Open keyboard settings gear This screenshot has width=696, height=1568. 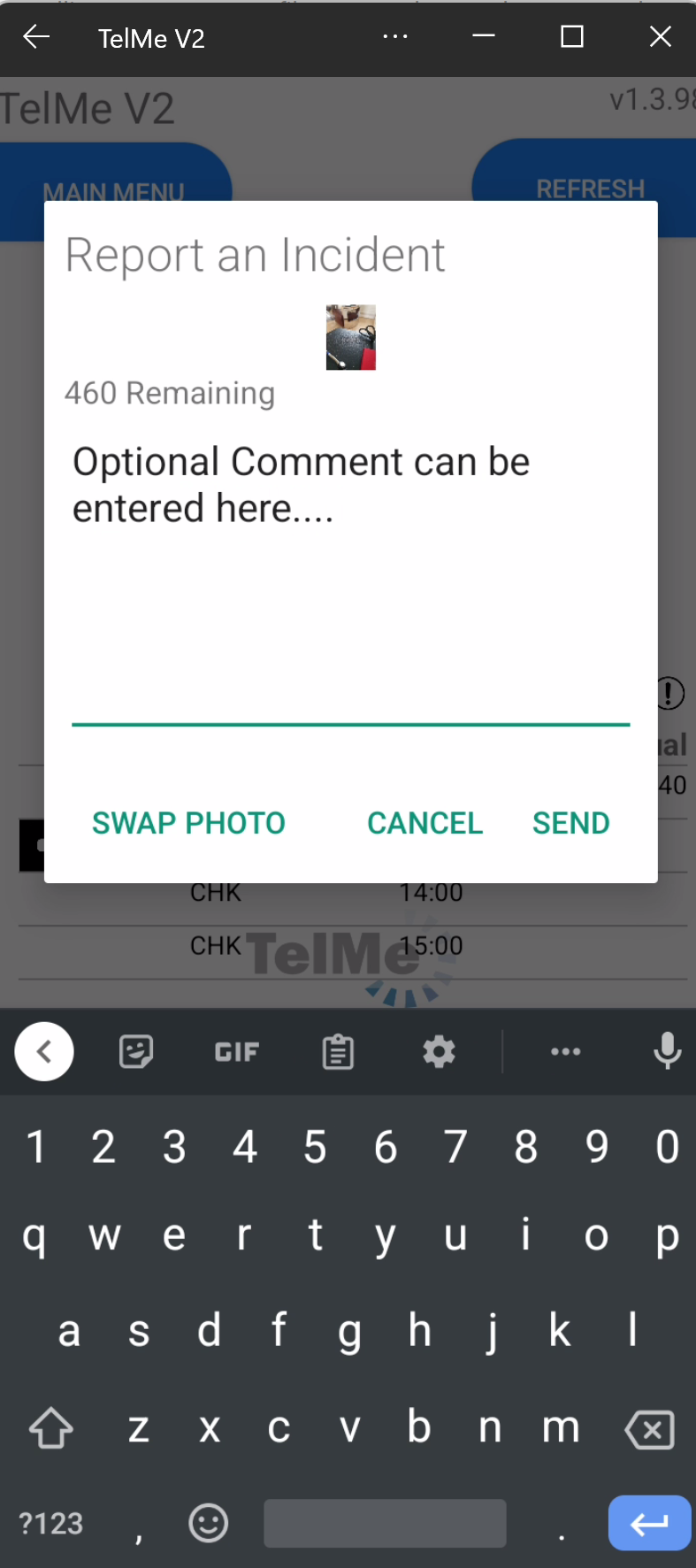[x=439, y=1051]
